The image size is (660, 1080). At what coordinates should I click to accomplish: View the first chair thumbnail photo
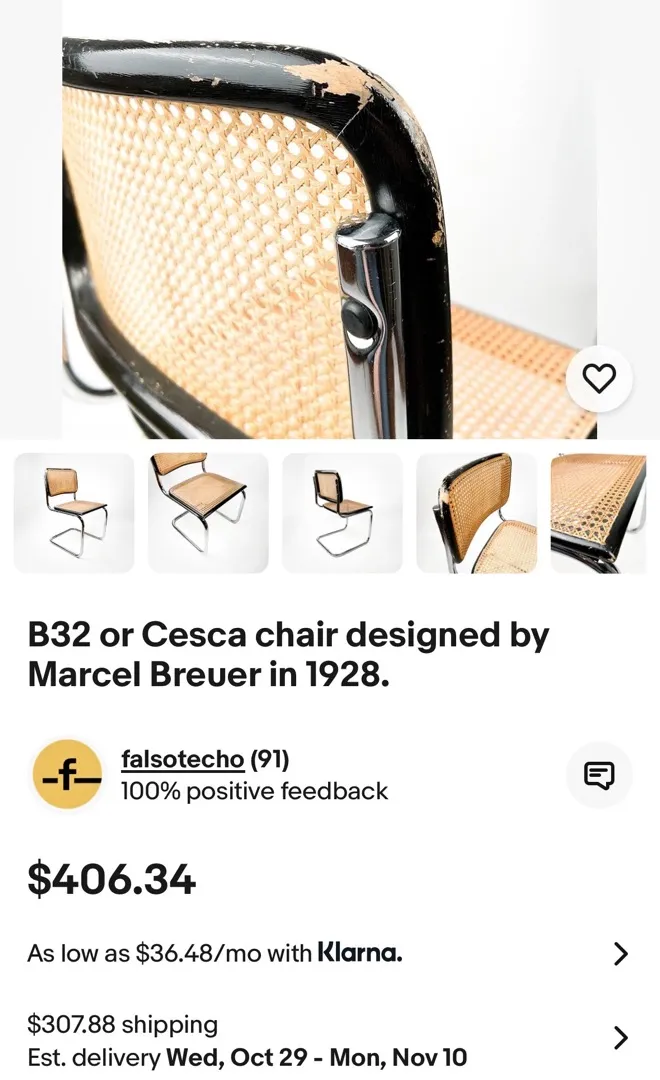[x=74, y=513]
